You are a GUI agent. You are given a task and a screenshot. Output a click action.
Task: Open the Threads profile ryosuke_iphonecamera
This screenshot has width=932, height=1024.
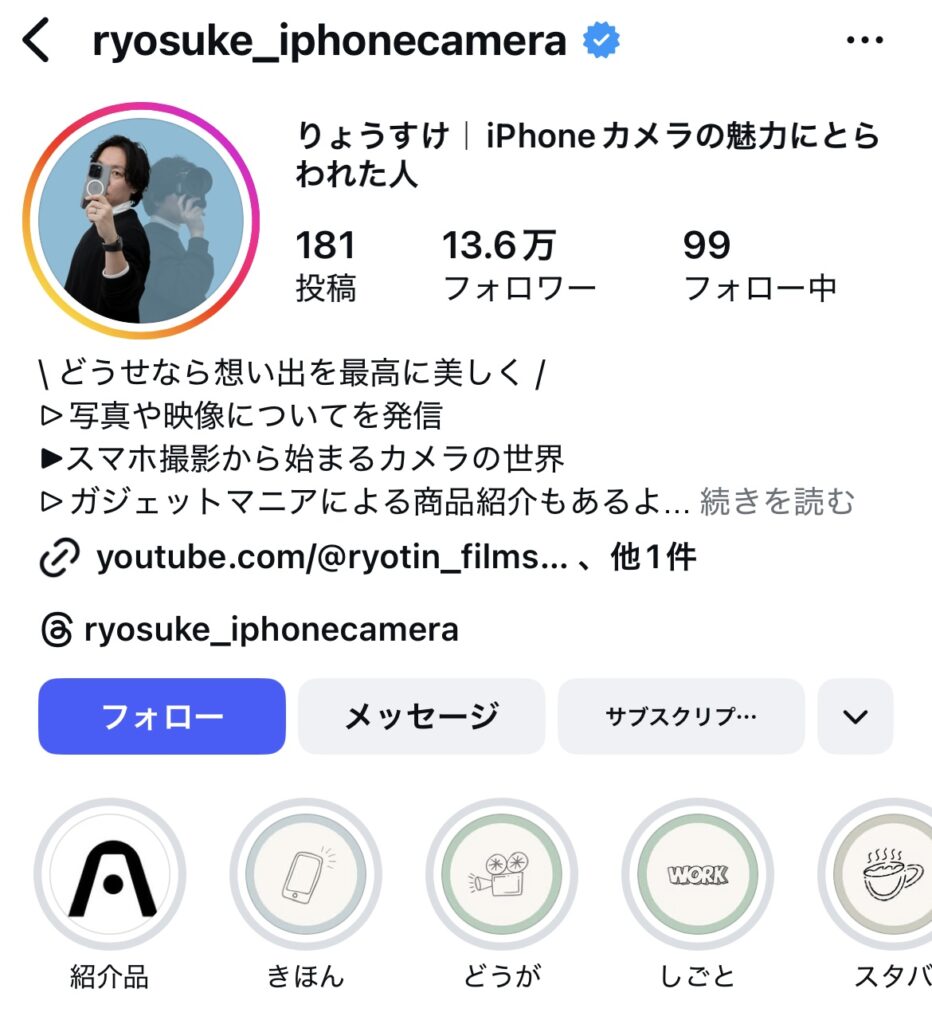coord(271,630)
